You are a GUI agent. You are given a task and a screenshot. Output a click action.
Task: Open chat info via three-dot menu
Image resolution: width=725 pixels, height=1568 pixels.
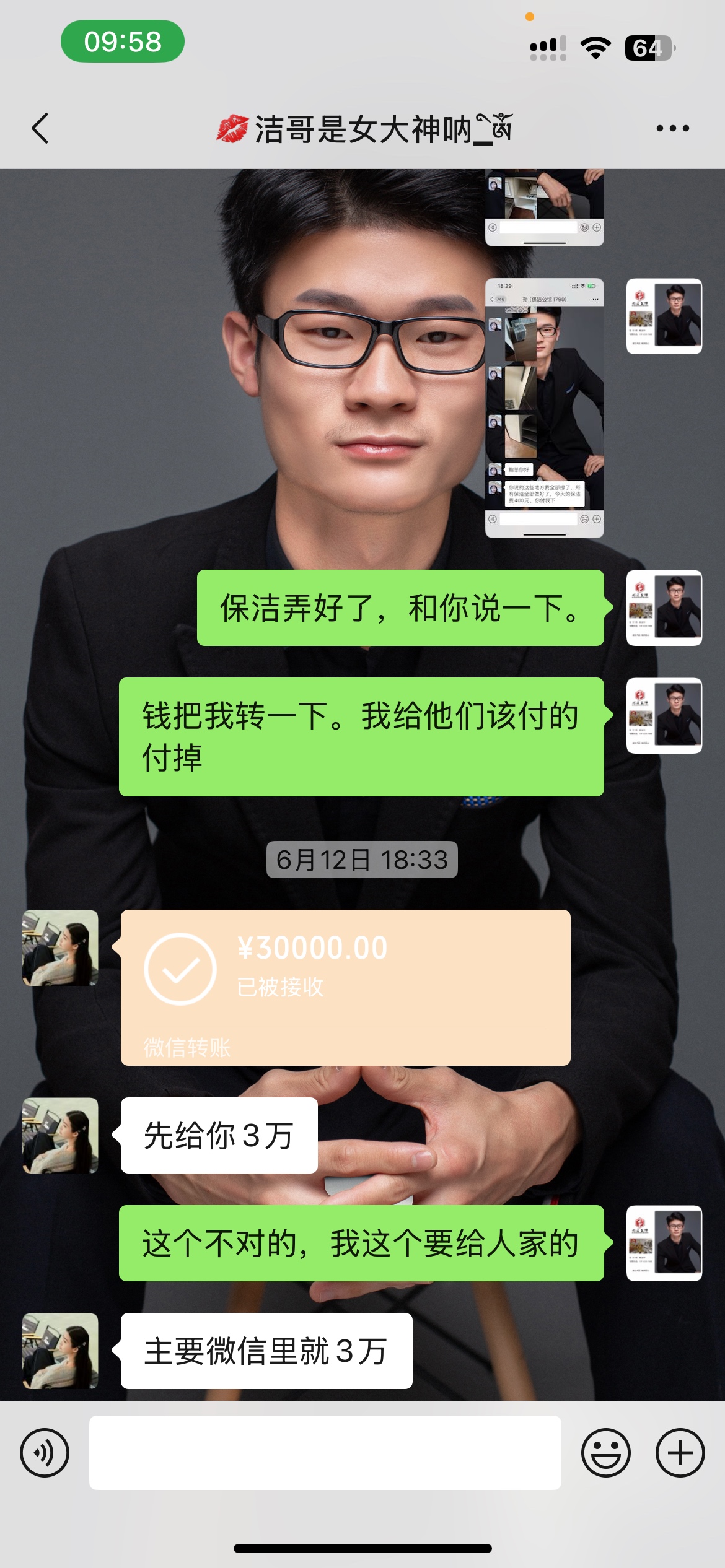click(x=672, y=129)
